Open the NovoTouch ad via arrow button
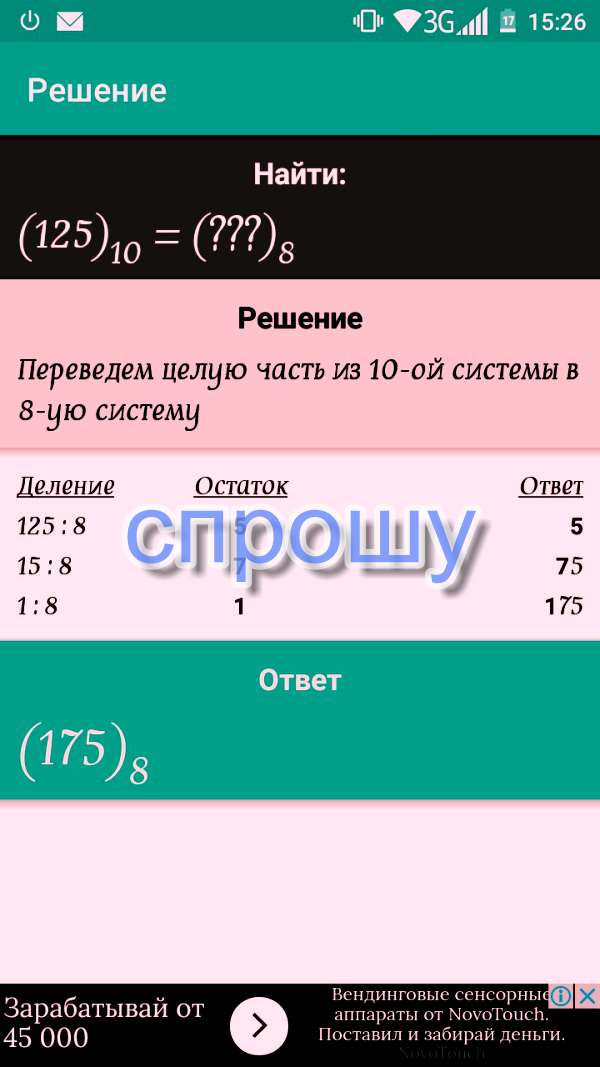This screenshot has width=600, height=1067. point(259,1025)
